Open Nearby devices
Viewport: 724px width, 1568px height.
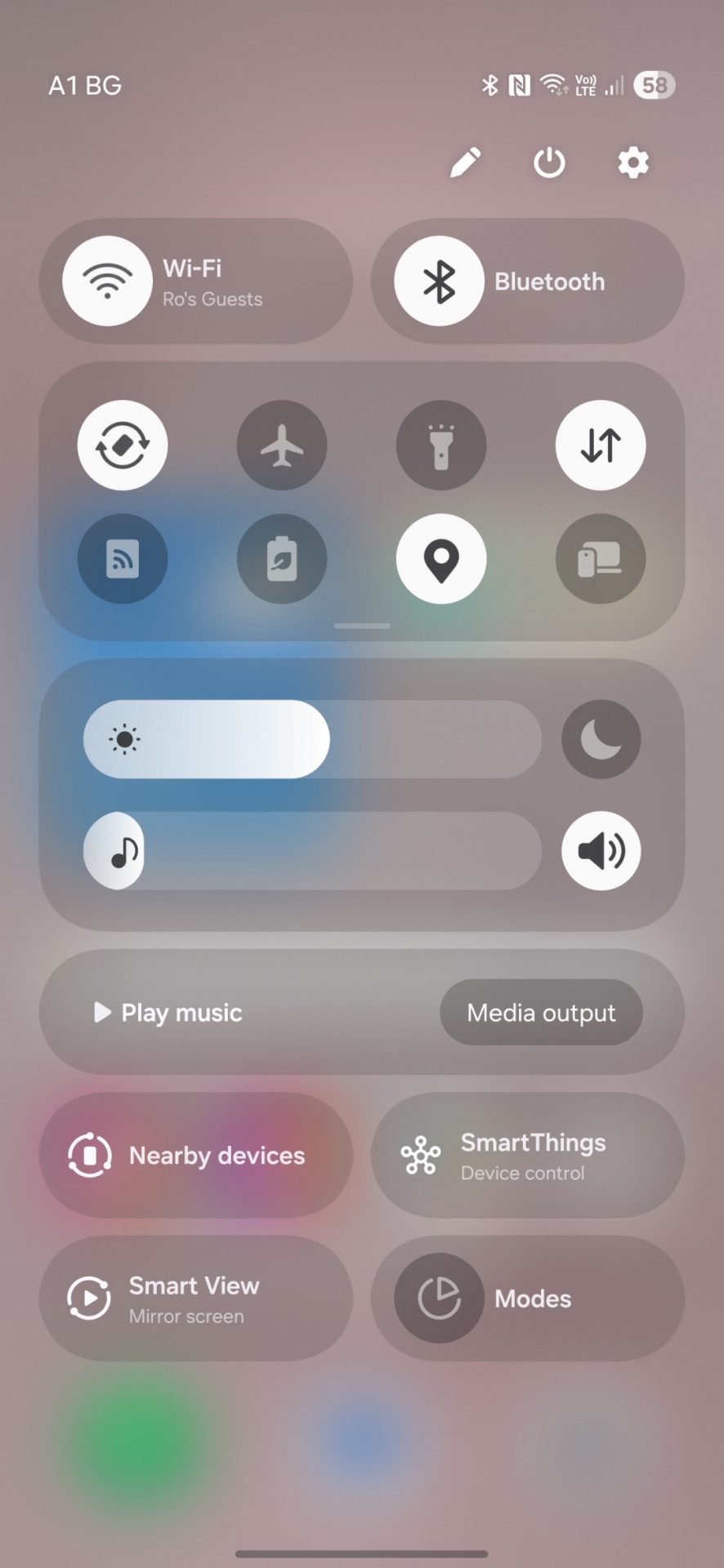pos(196,1156)
